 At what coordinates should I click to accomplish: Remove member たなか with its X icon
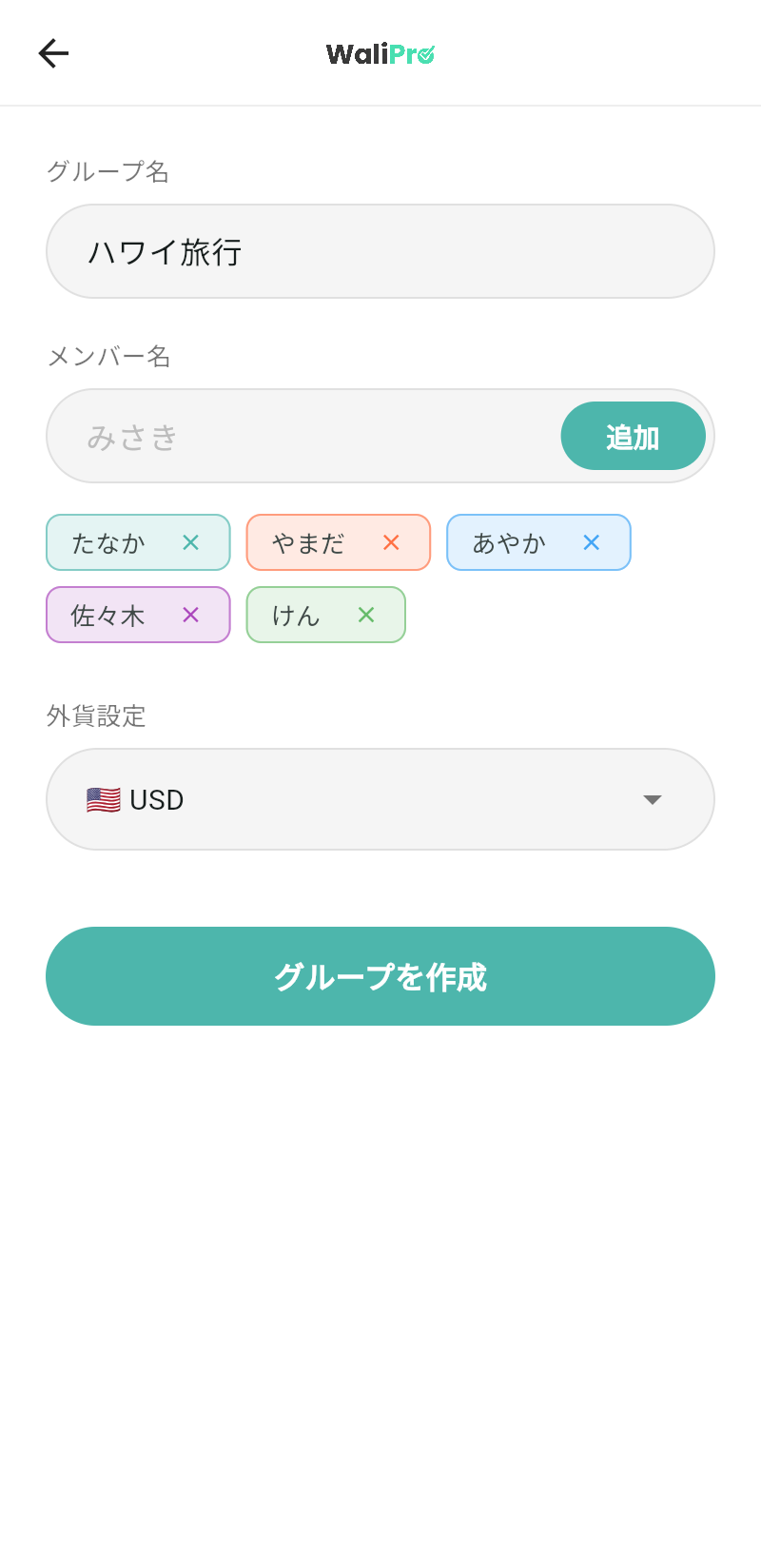click(191, 542)
